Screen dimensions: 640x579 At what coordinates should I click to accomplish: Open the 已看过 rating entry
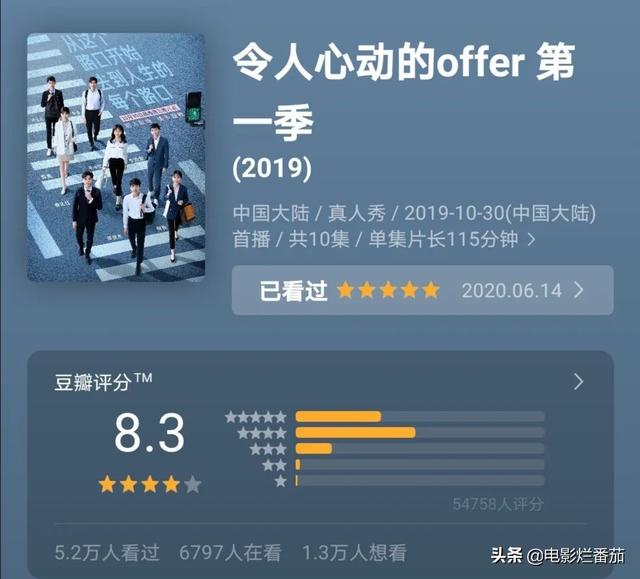422,291
